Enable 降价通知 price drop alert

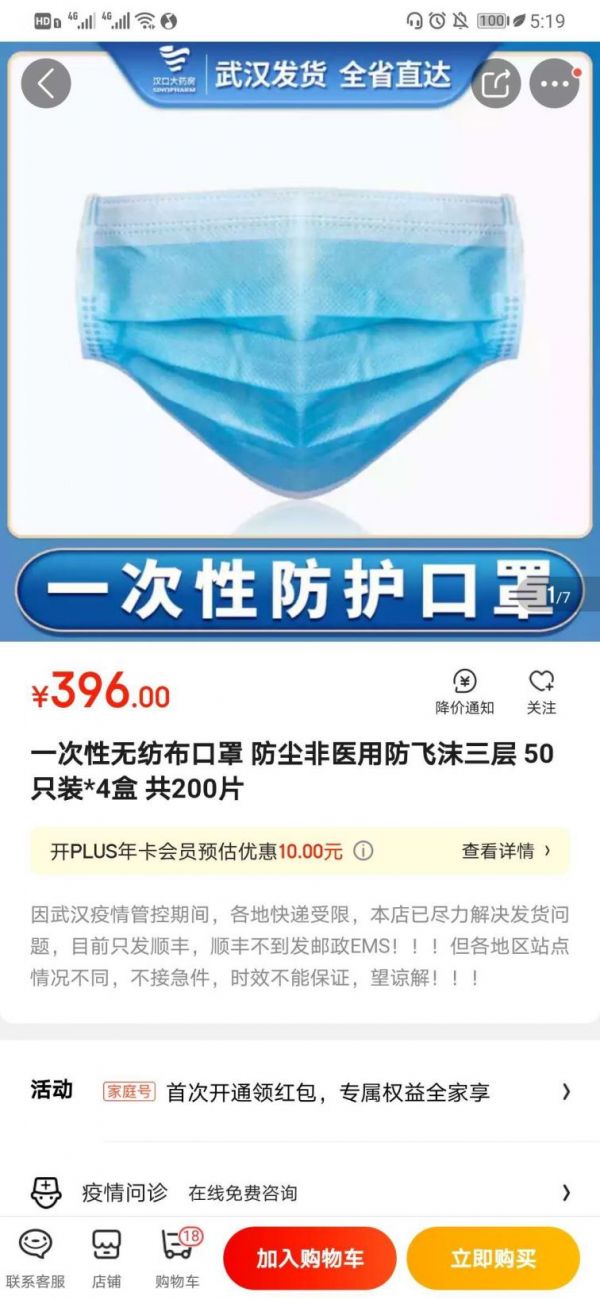[x=464, y=692]
